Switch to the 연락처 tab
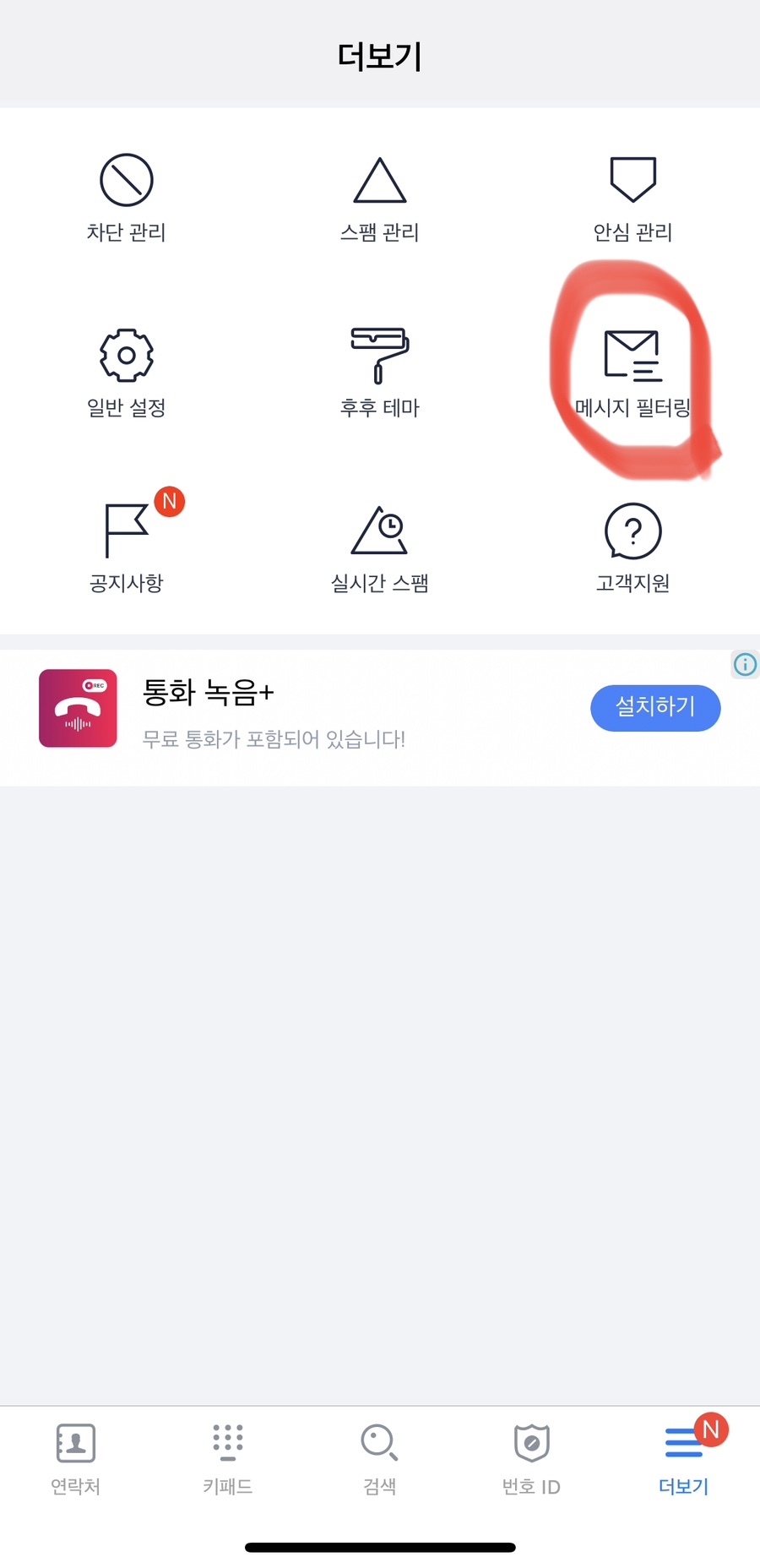The height and width of the screenshot is (1568, 760). (x=76, y=1459)
